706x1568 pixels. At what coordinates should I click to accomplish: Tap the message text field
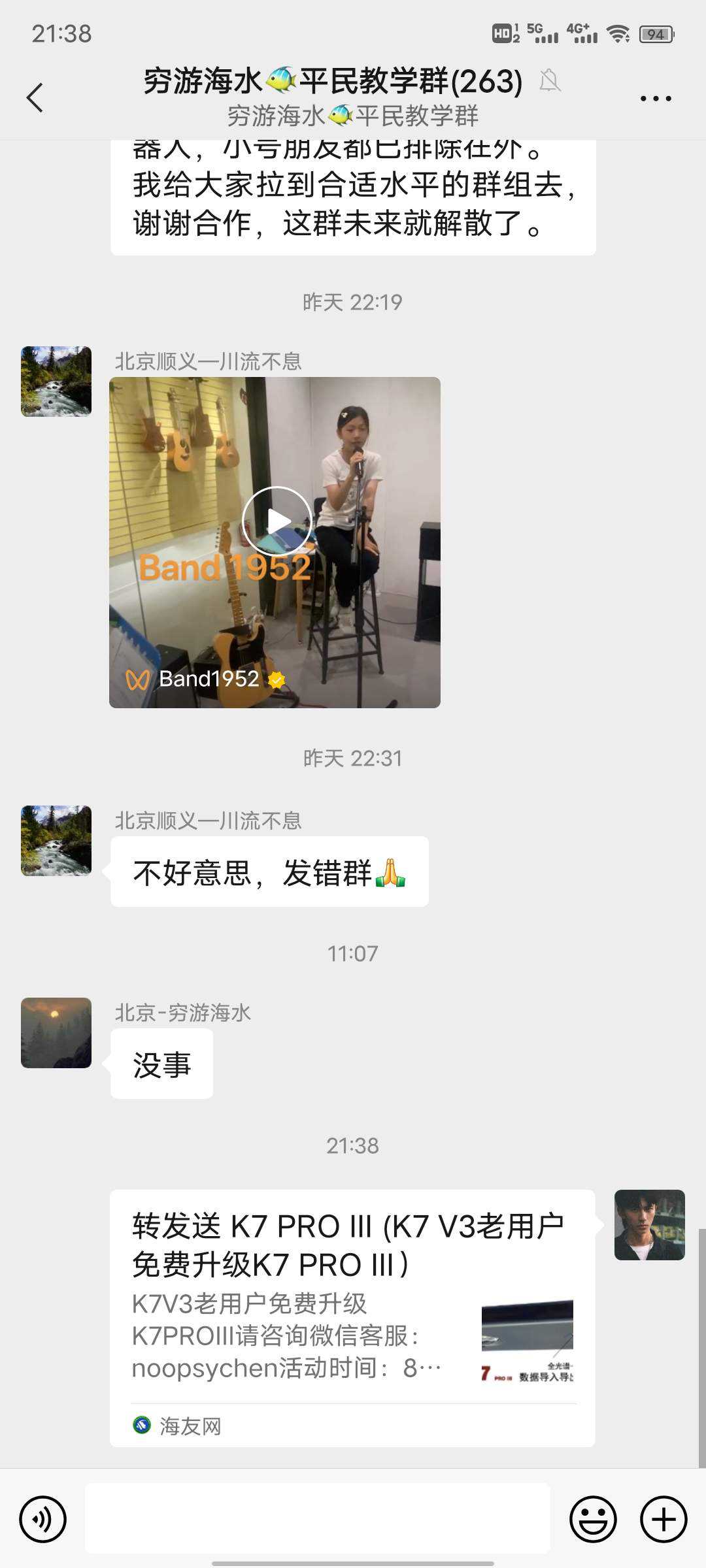(x=317, y=1518)
